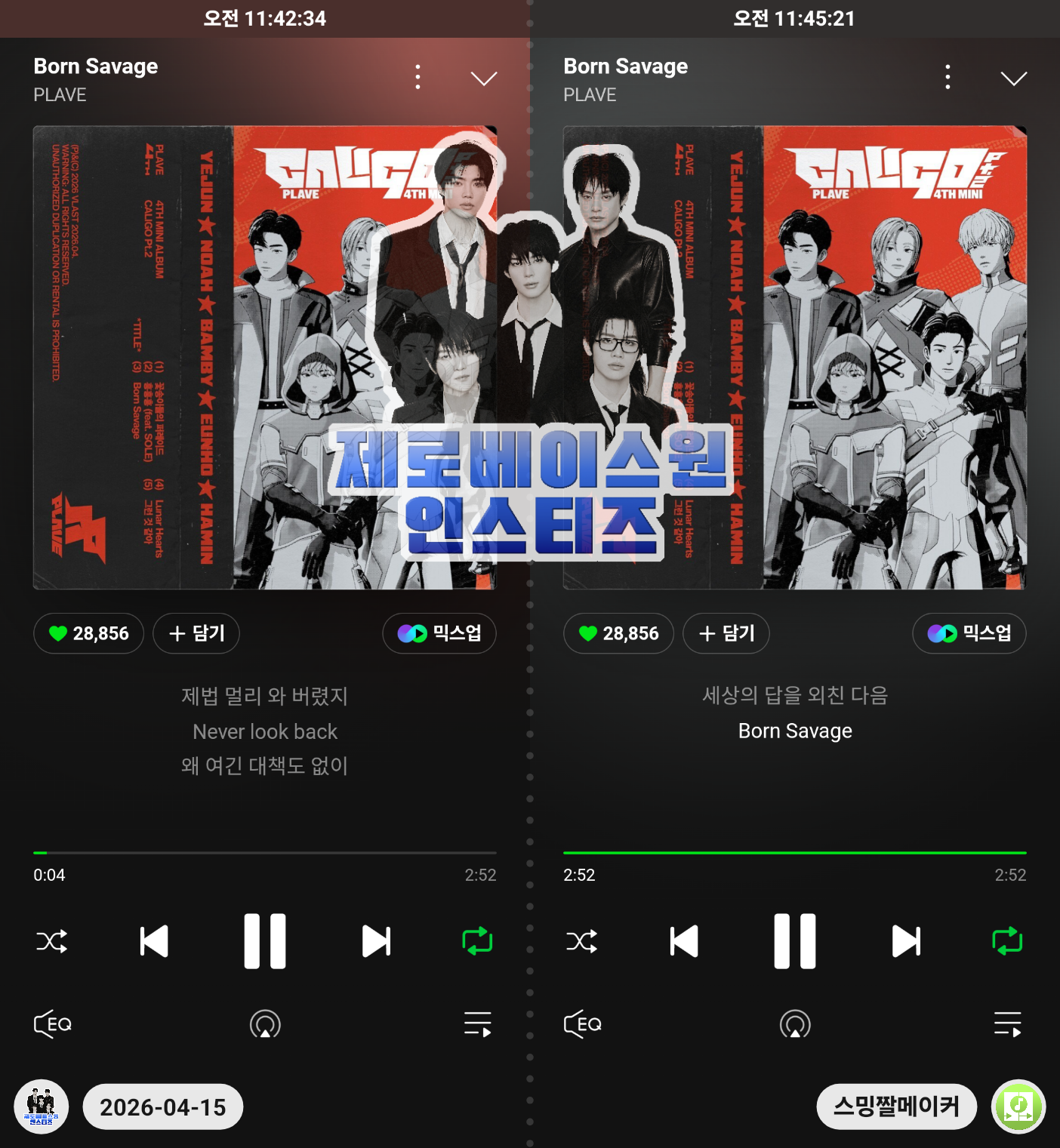Collapse the player with the down chevron

(x=483, y=78)
